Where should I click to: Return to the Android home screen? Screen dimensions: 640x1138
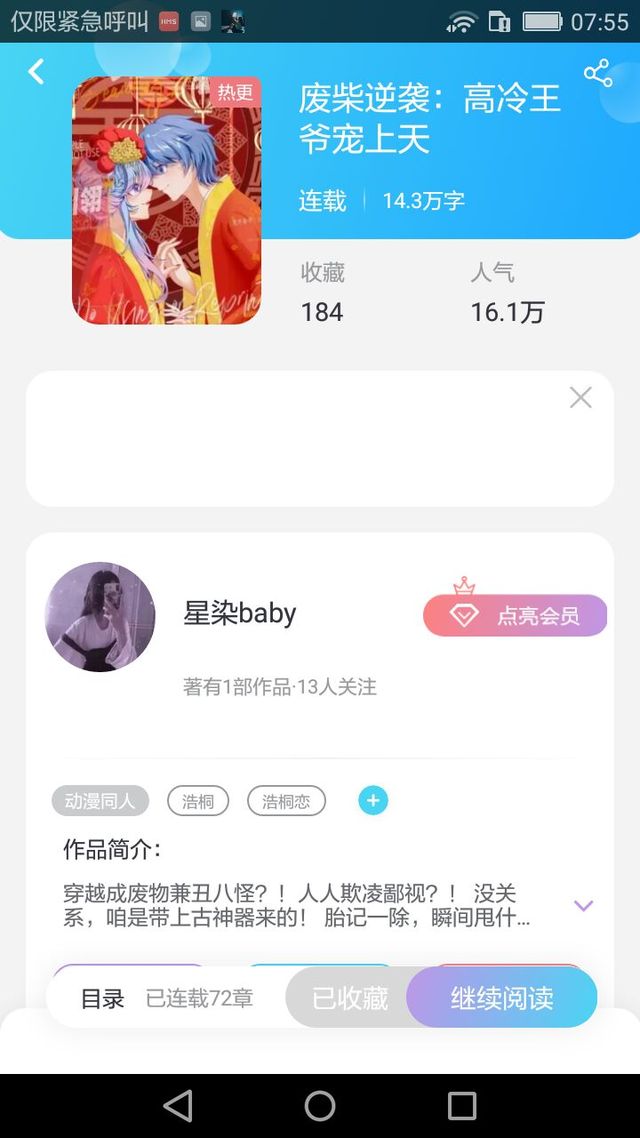pyautogui.click(x=320, y=1105)
